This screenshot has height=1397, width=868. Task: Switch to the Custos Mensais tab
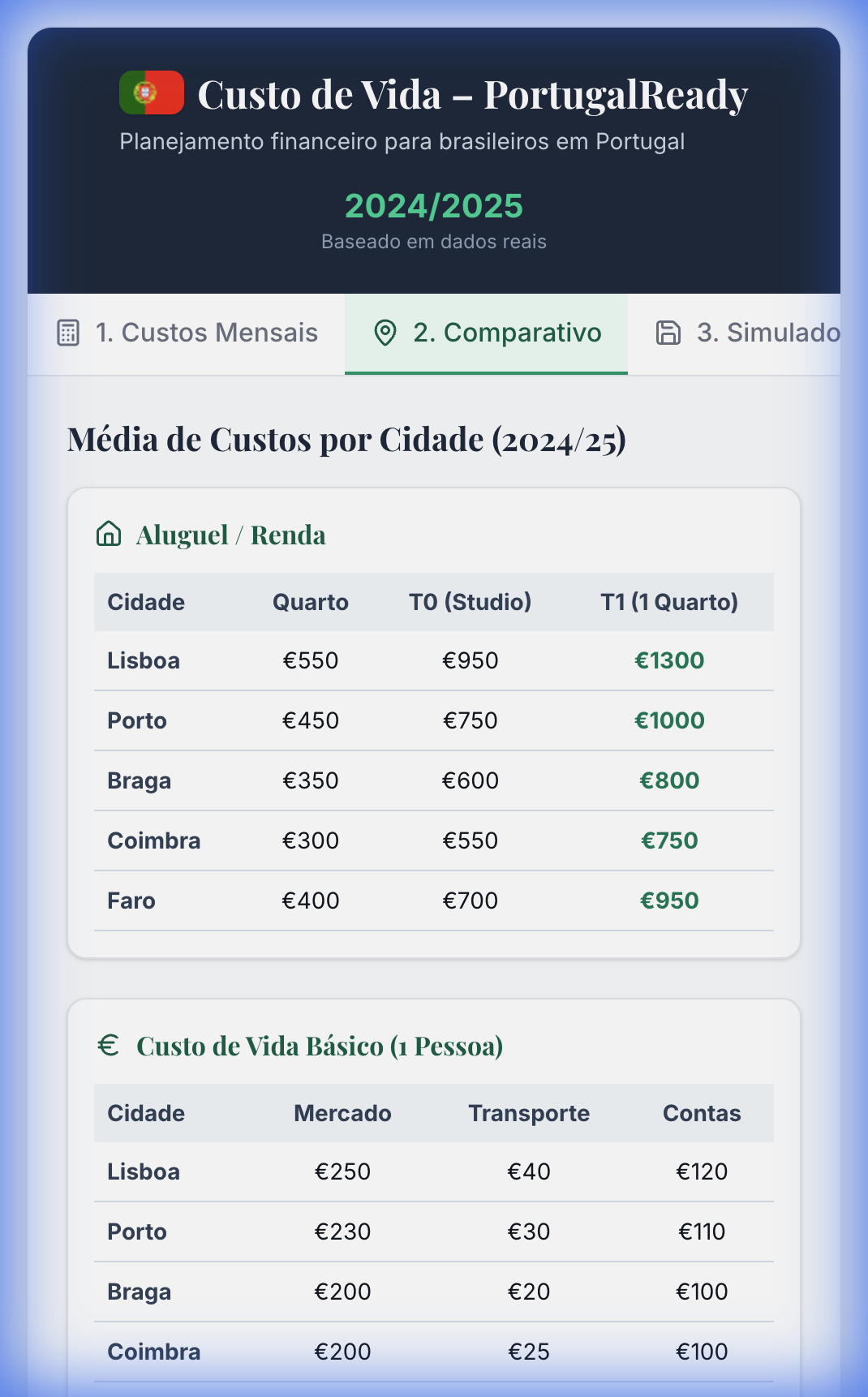(205, 333)
